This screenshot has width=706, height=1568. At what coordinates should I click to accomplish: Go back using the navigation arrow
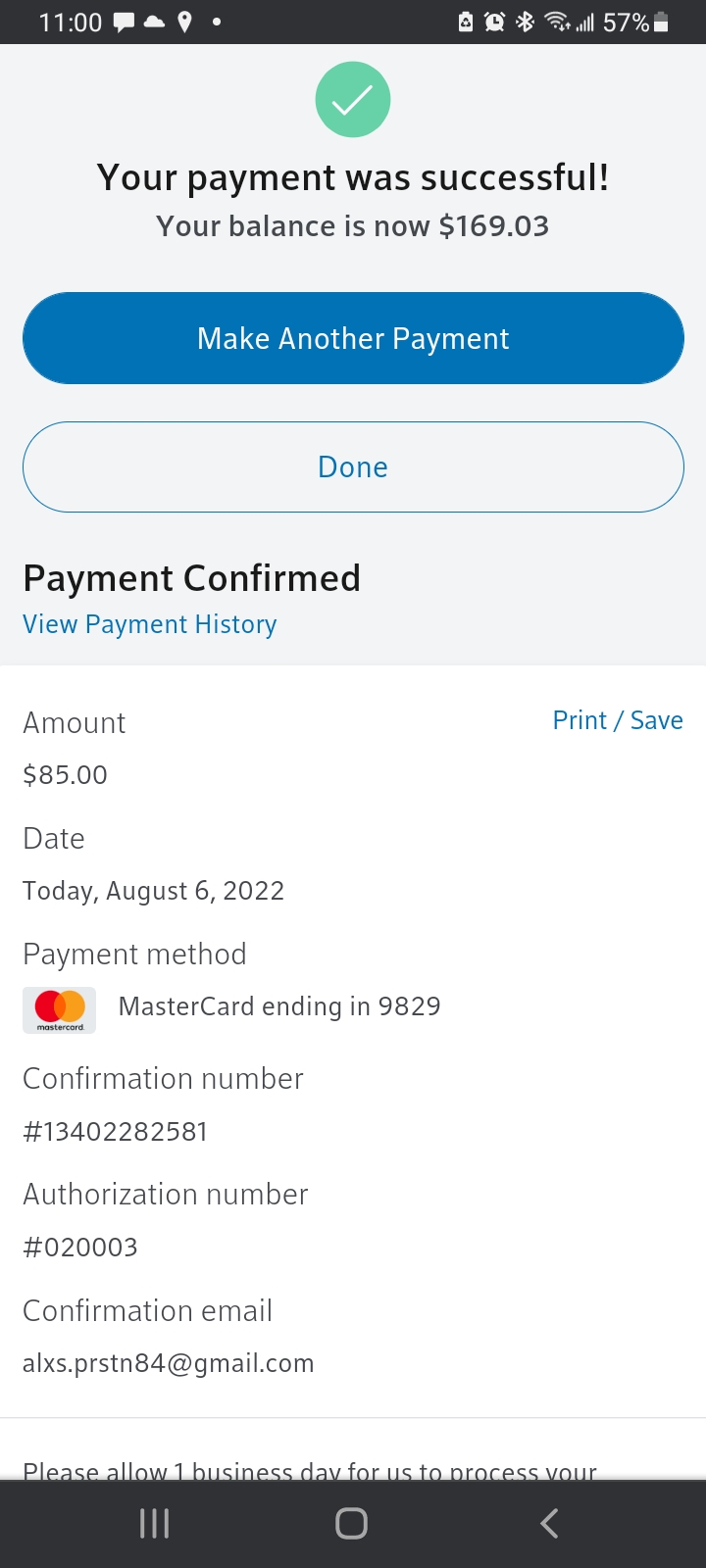pos(548,1523)
